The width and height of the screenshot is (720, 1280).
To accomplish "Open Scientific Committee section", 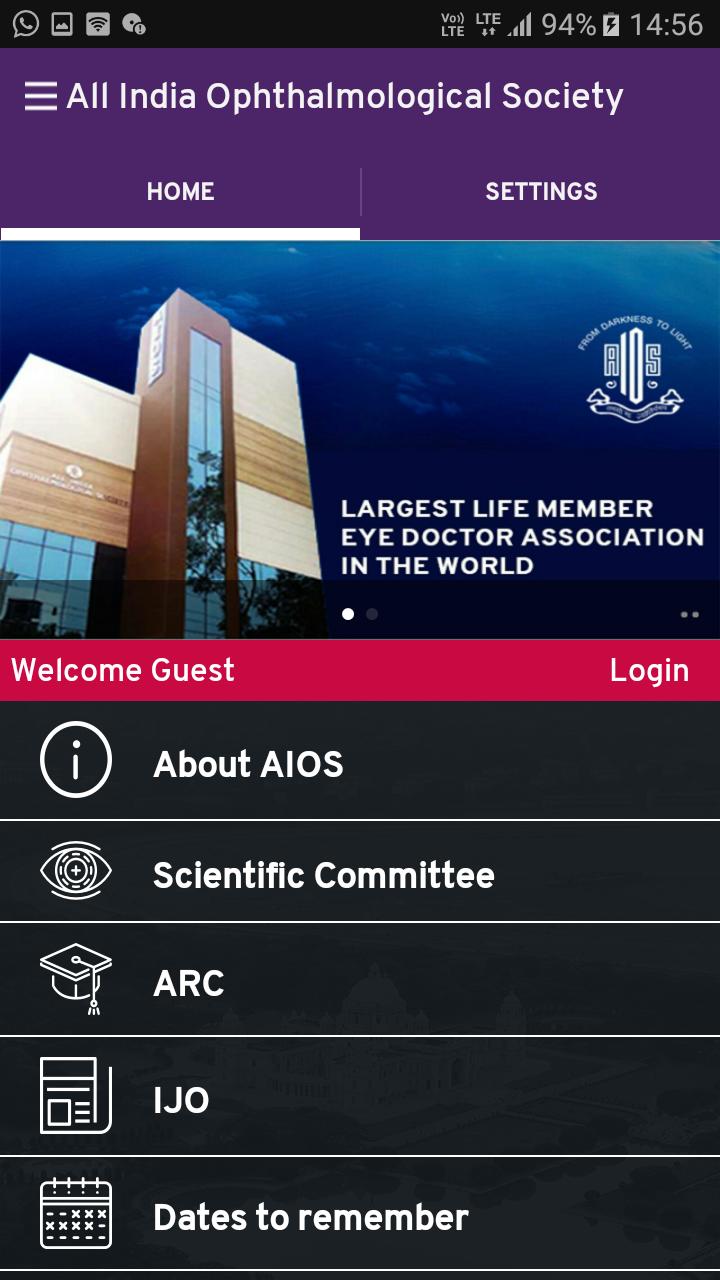I will [360, 875].
